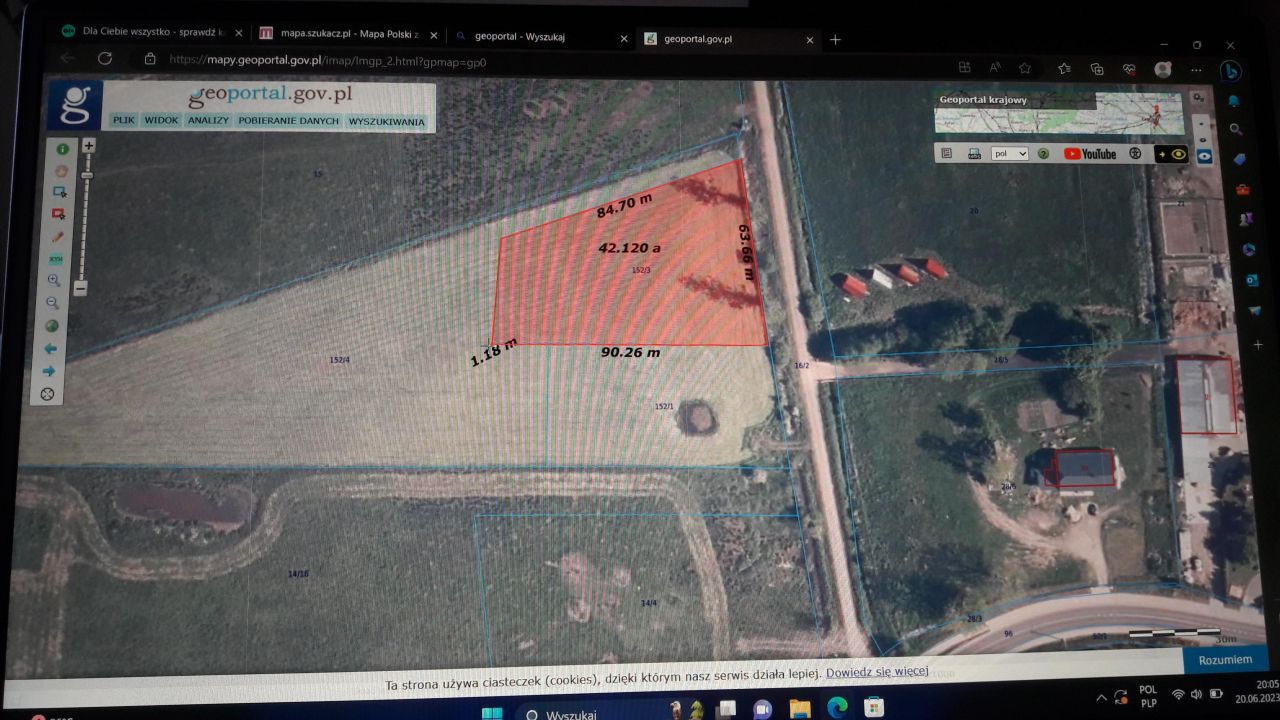Open the WIDOK menu
1280x720 pixels.
coord(161,120)
